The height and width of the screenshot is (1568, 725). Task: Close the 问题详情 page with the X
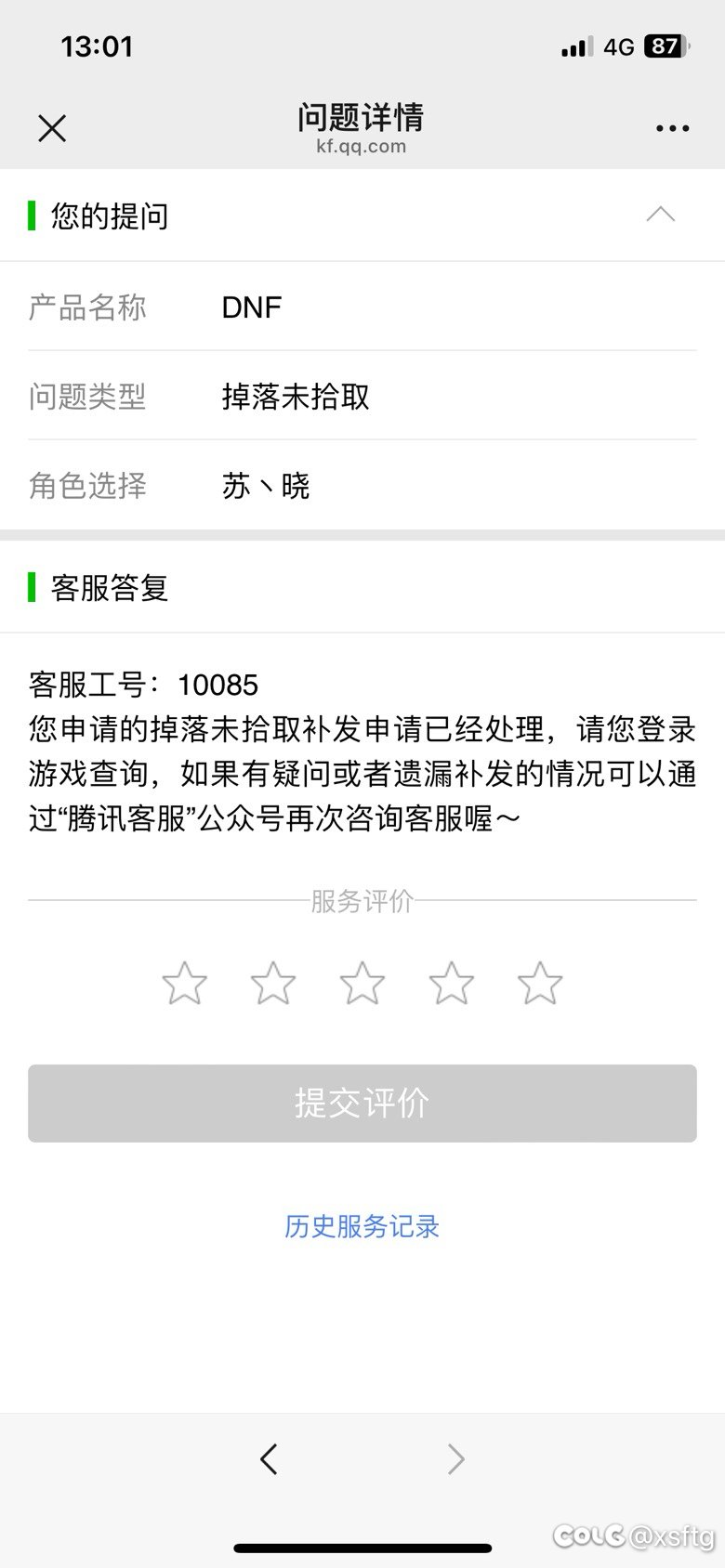pyautogui.click(x=52, y=128)
